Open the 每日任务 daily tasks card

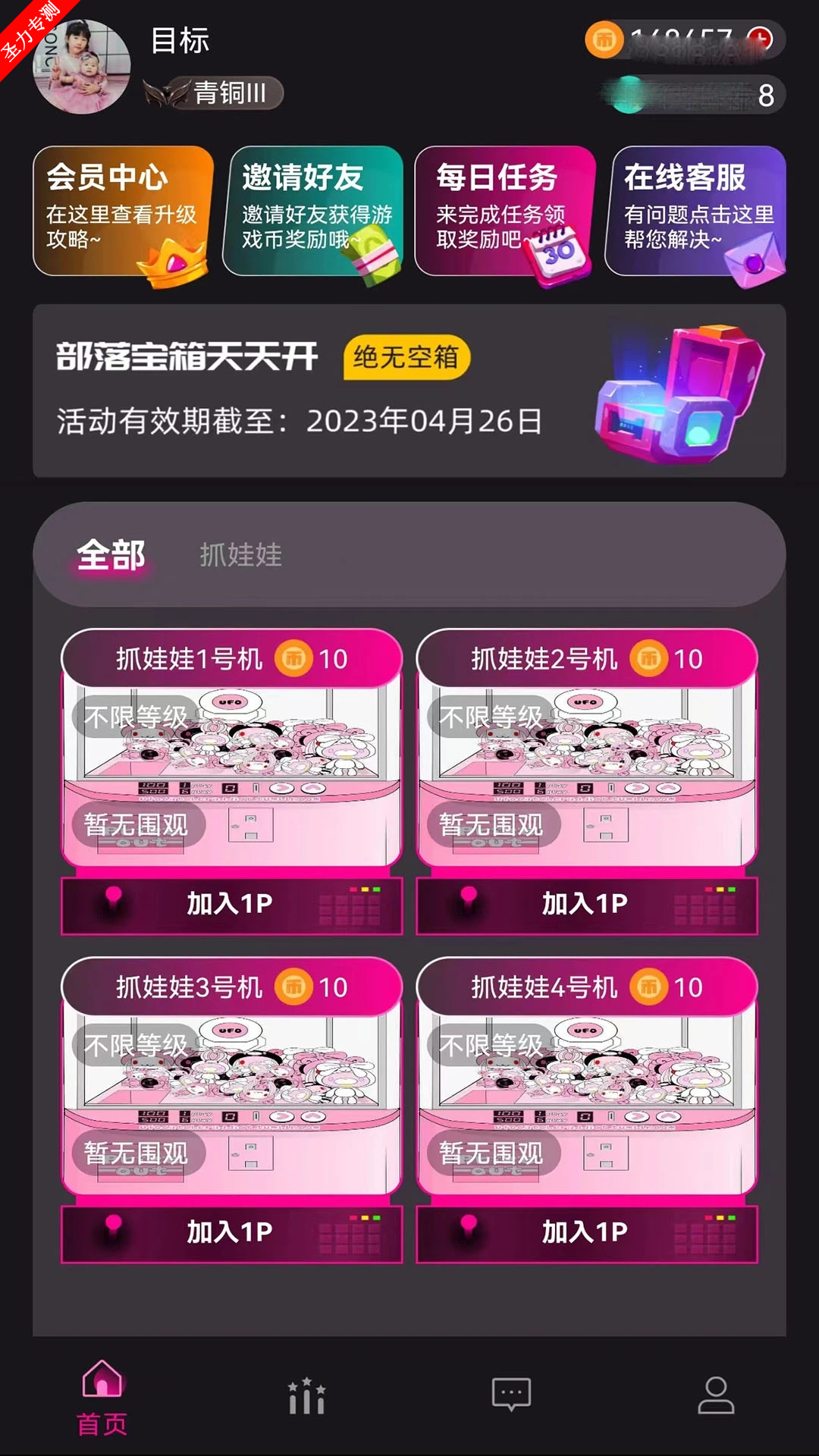(504, 211)
